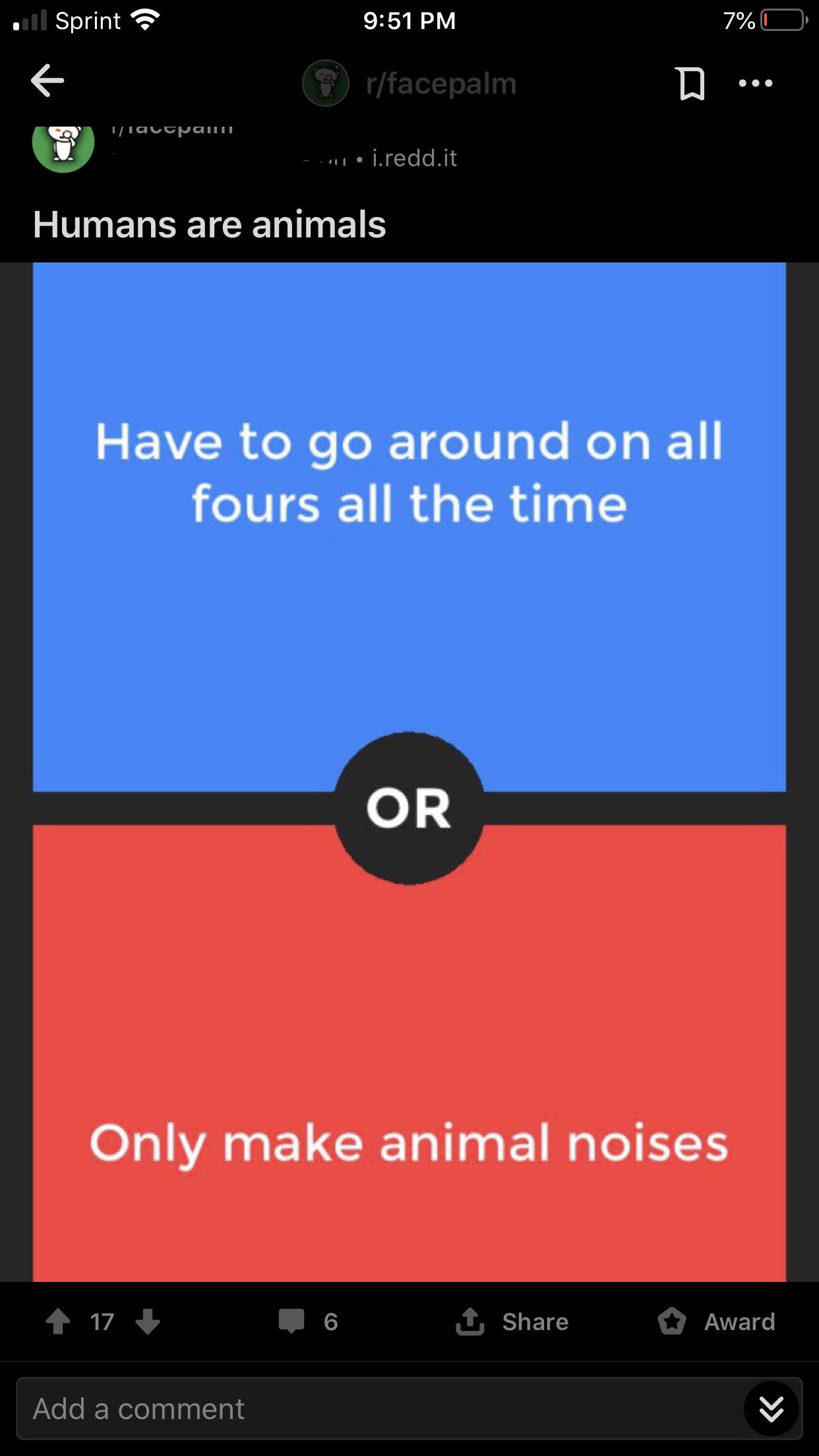Open the post image in full view
The height and width of the screenshot is (1456, 819).
pos(409,772)
